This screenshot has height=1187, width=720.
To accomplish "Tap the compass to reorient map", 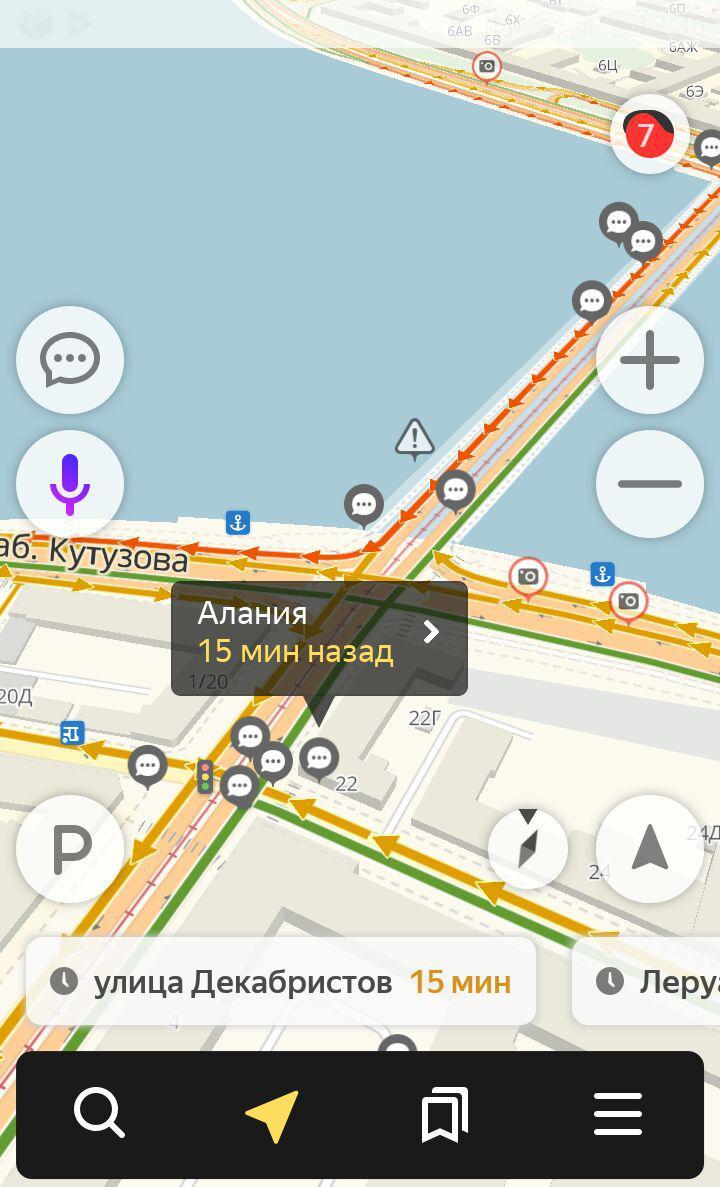I will click(528, 849).
